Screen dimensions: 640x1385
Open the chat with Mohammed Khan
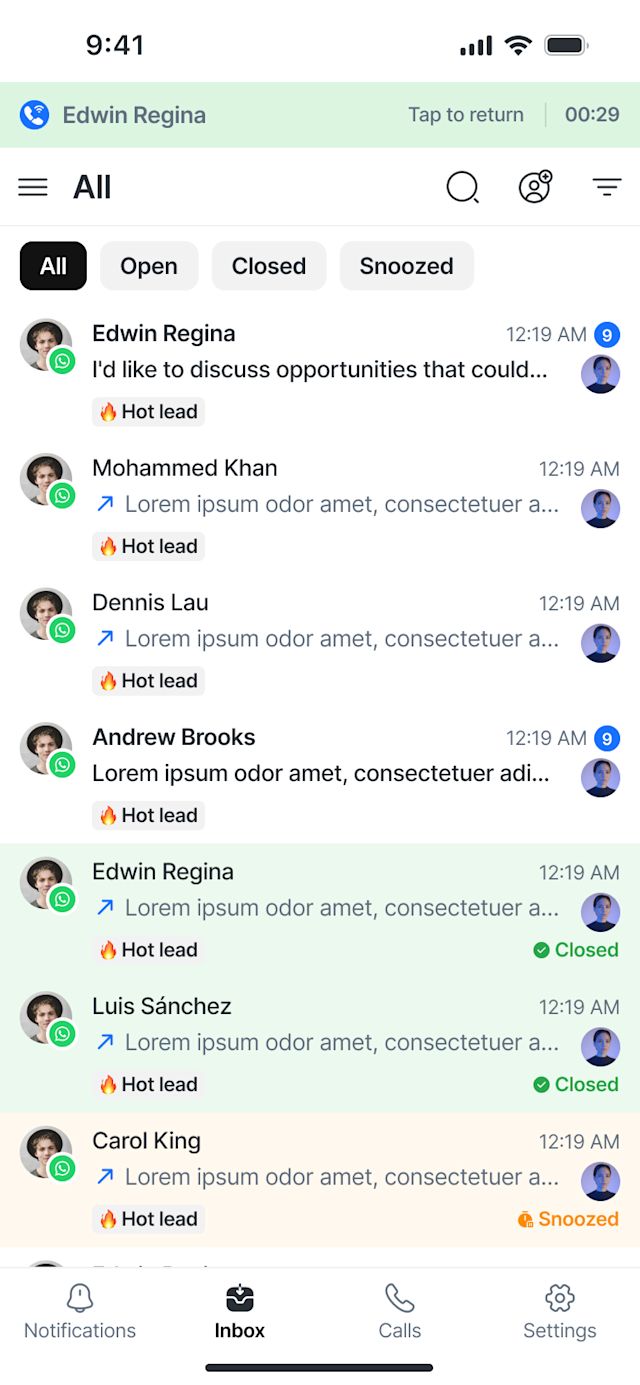click(x=320, y=507)
